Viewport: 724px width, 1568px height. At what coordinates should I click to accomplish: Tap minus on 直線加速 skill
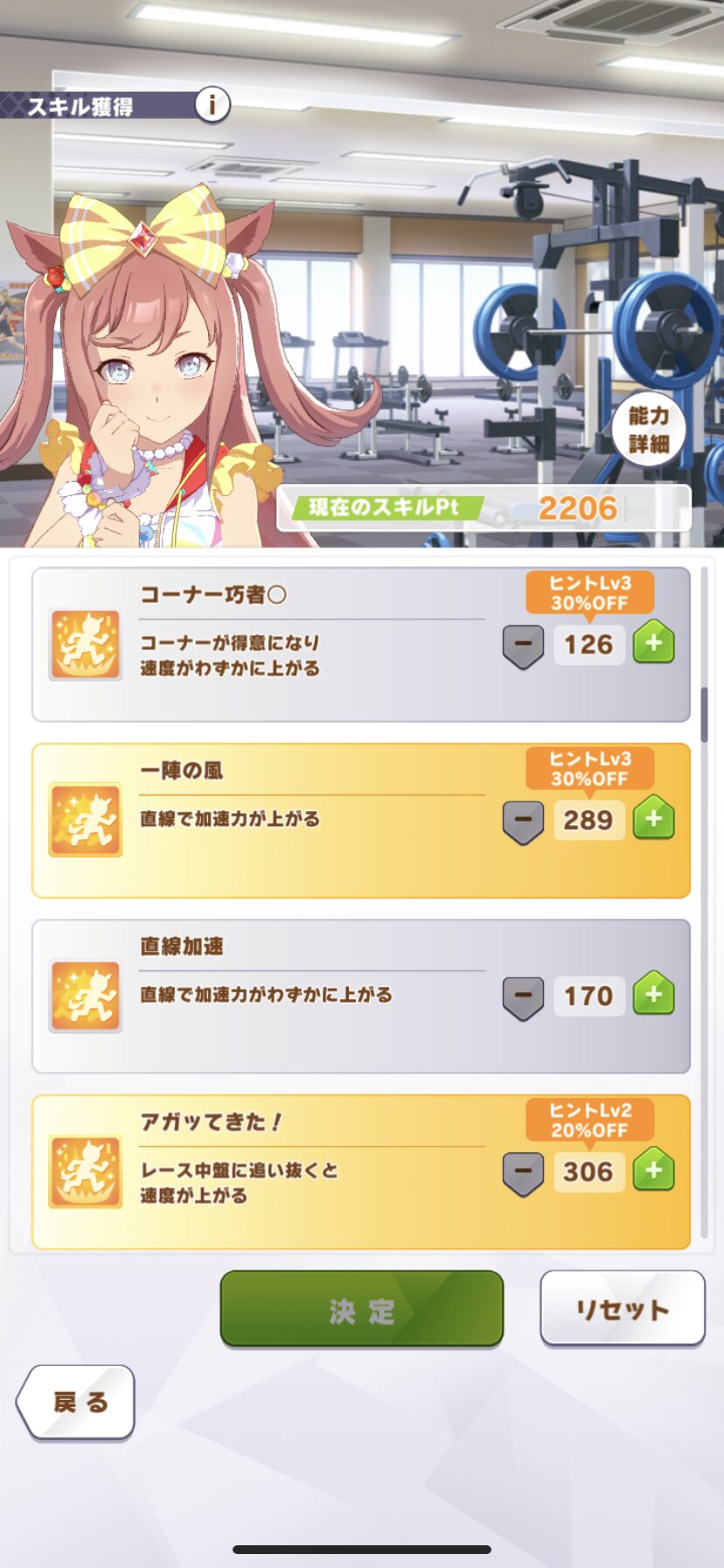coord(523,997)
